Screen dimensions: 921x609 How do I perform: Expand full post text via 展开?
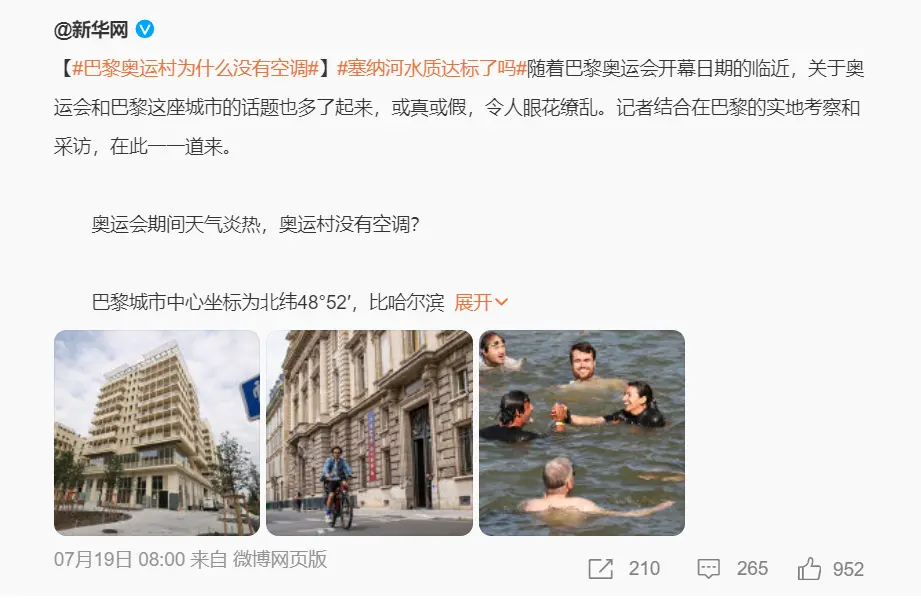coord(481,301)
